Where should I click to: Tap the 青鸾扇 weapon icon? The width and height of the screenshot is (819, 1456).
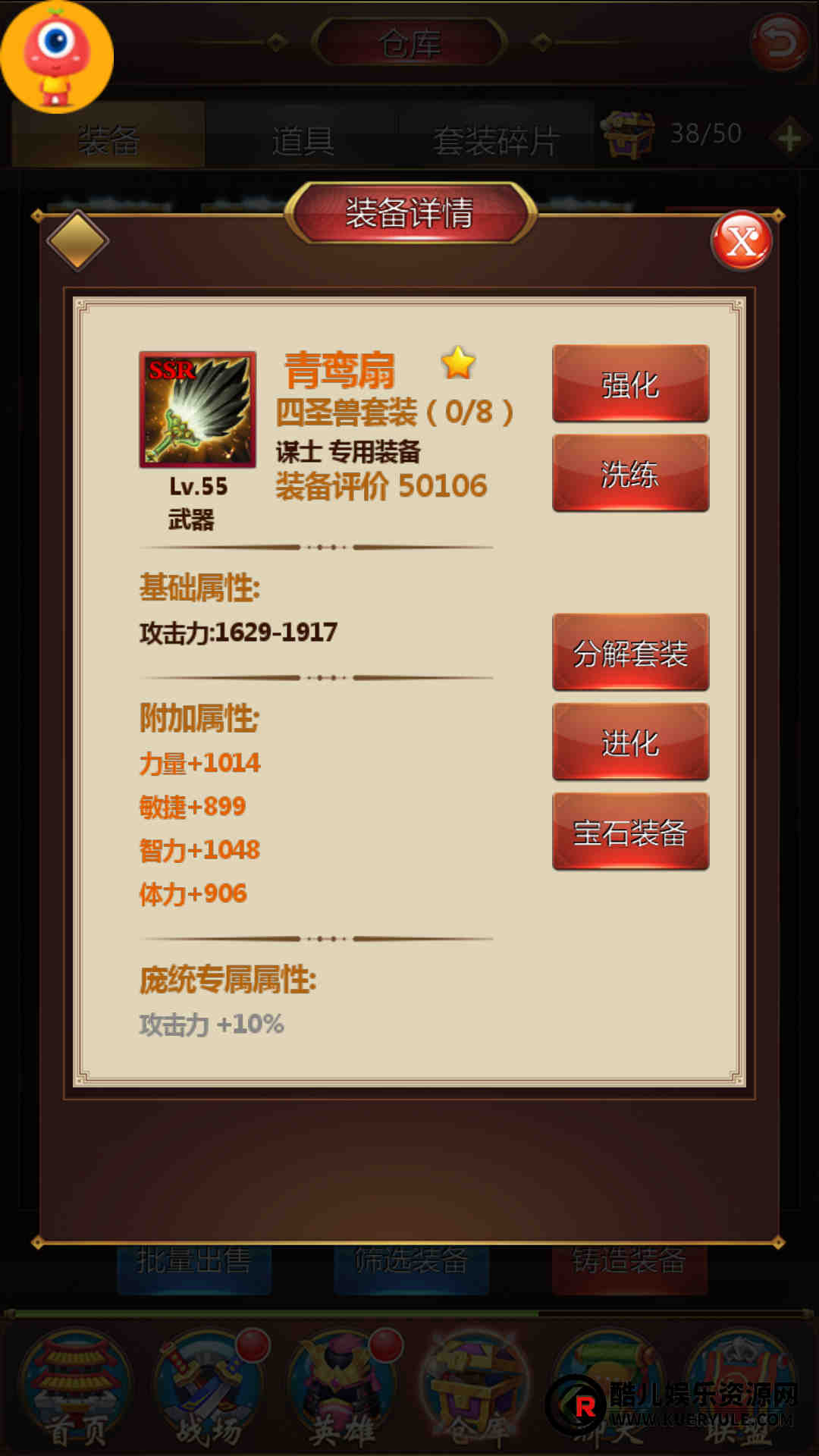(197, 409)
